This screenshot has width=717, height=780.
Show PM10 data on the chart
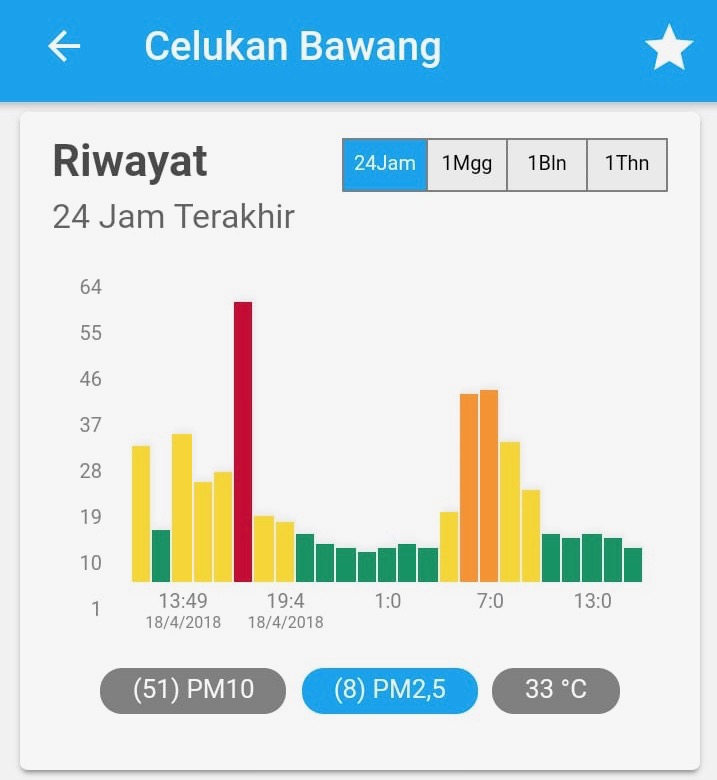pos(194,690)
